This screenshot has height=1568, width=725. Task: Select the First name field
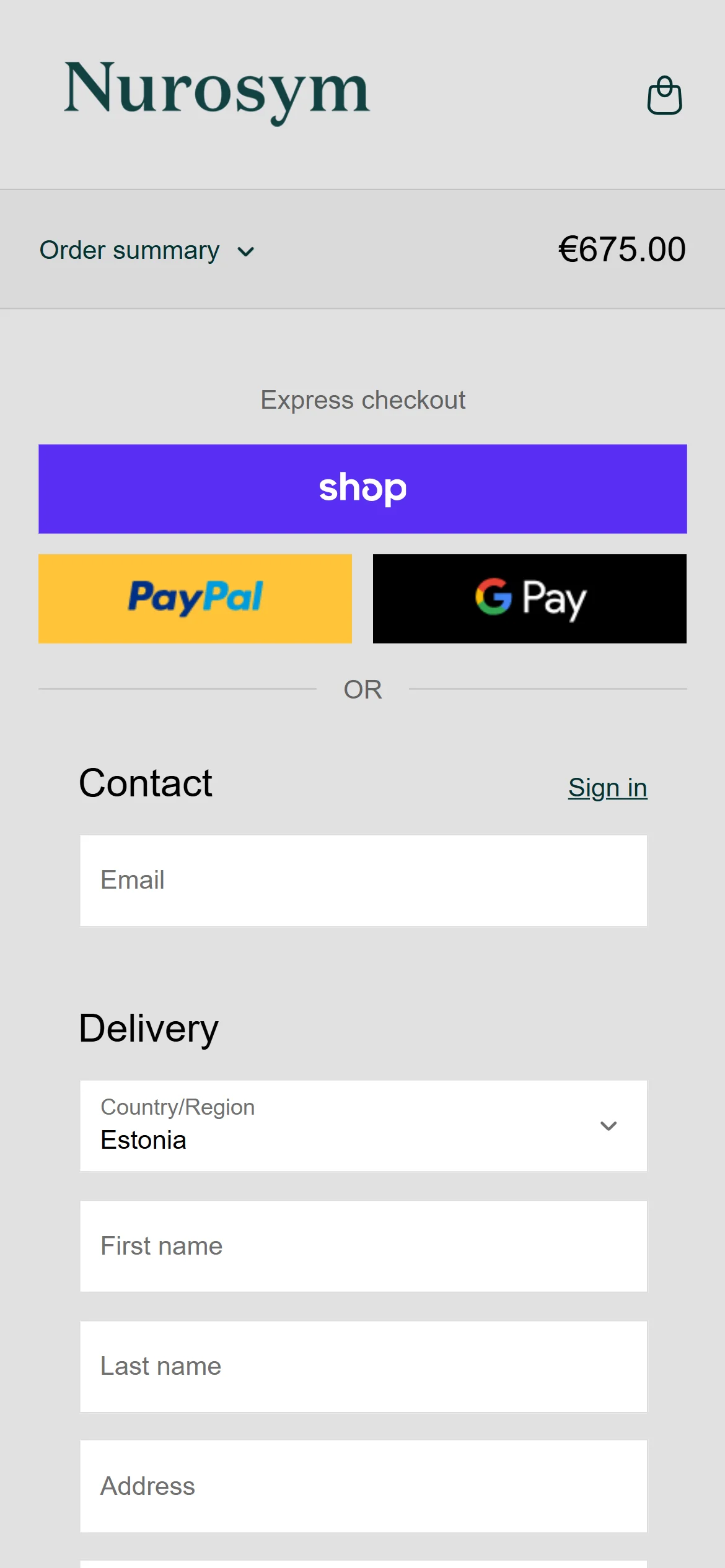tap(363, 1246)
